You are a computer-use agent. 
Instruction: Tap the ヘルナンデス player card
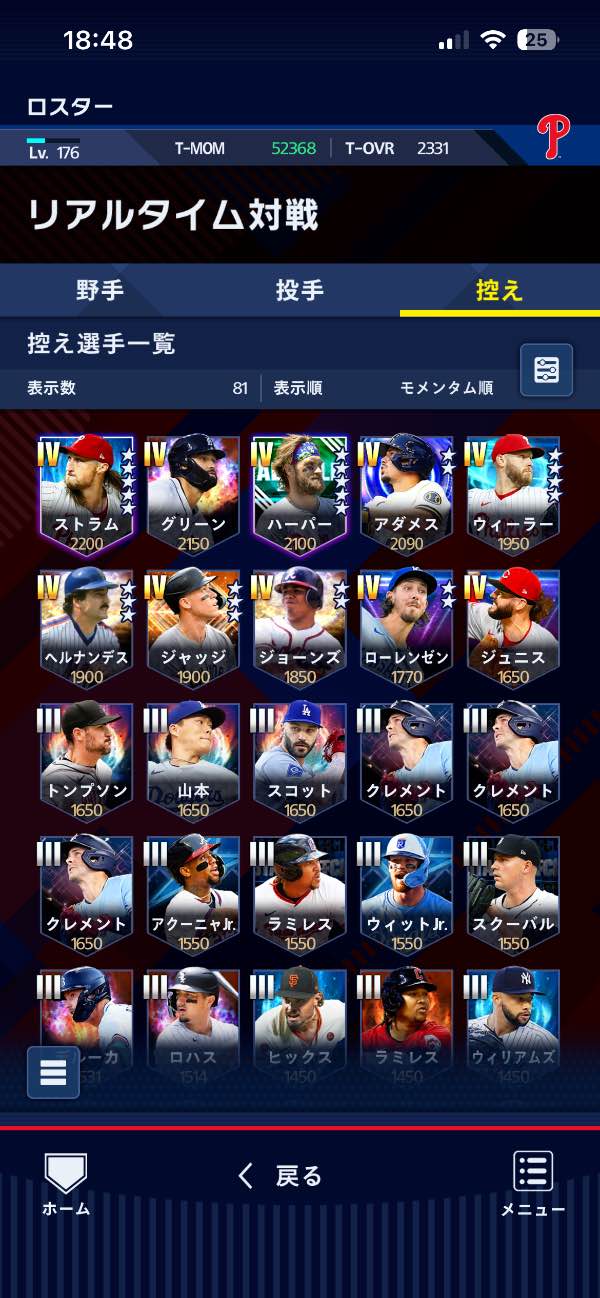tap(87, 628)
